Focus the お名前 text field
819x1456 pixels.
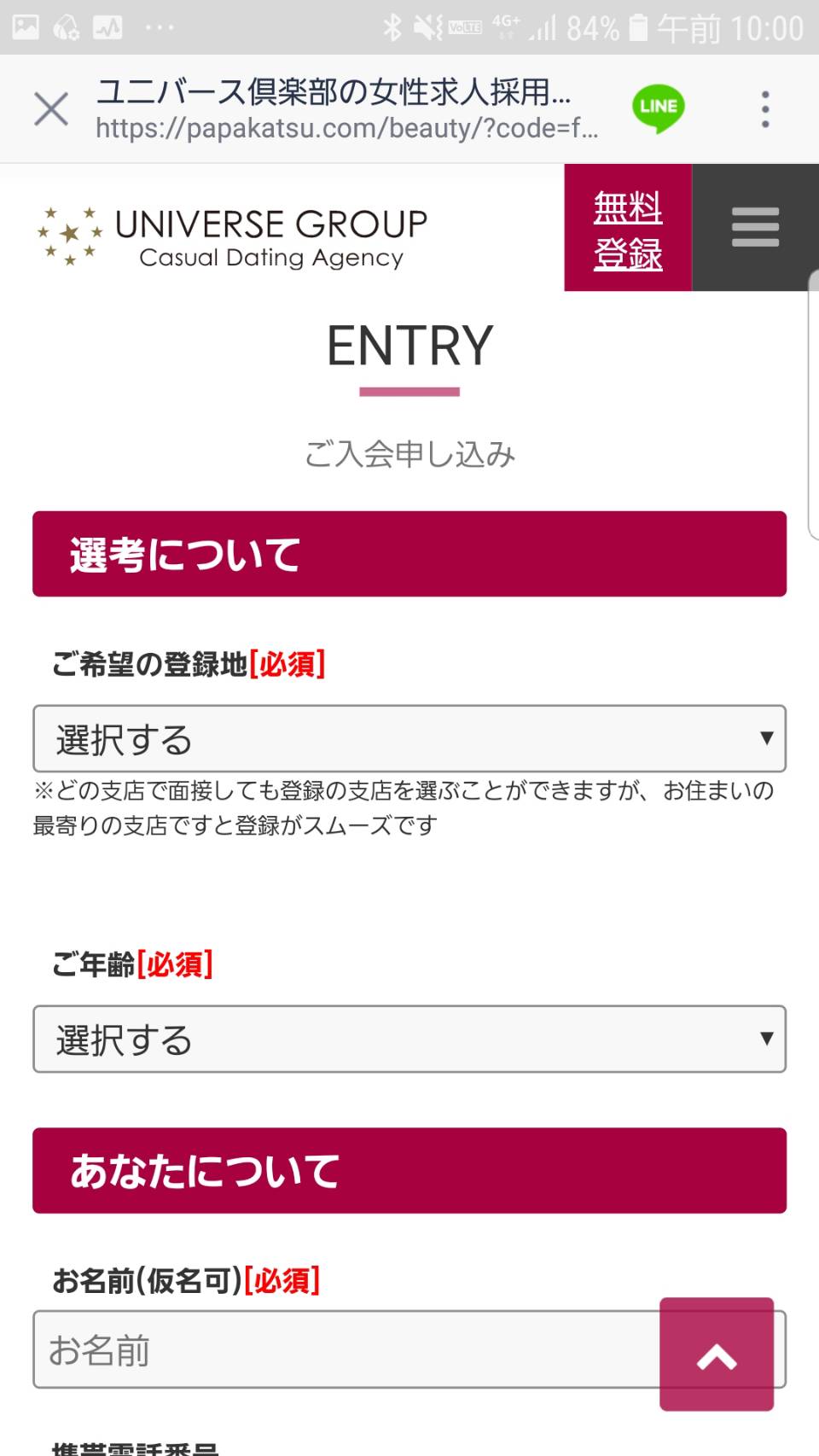346,1350
